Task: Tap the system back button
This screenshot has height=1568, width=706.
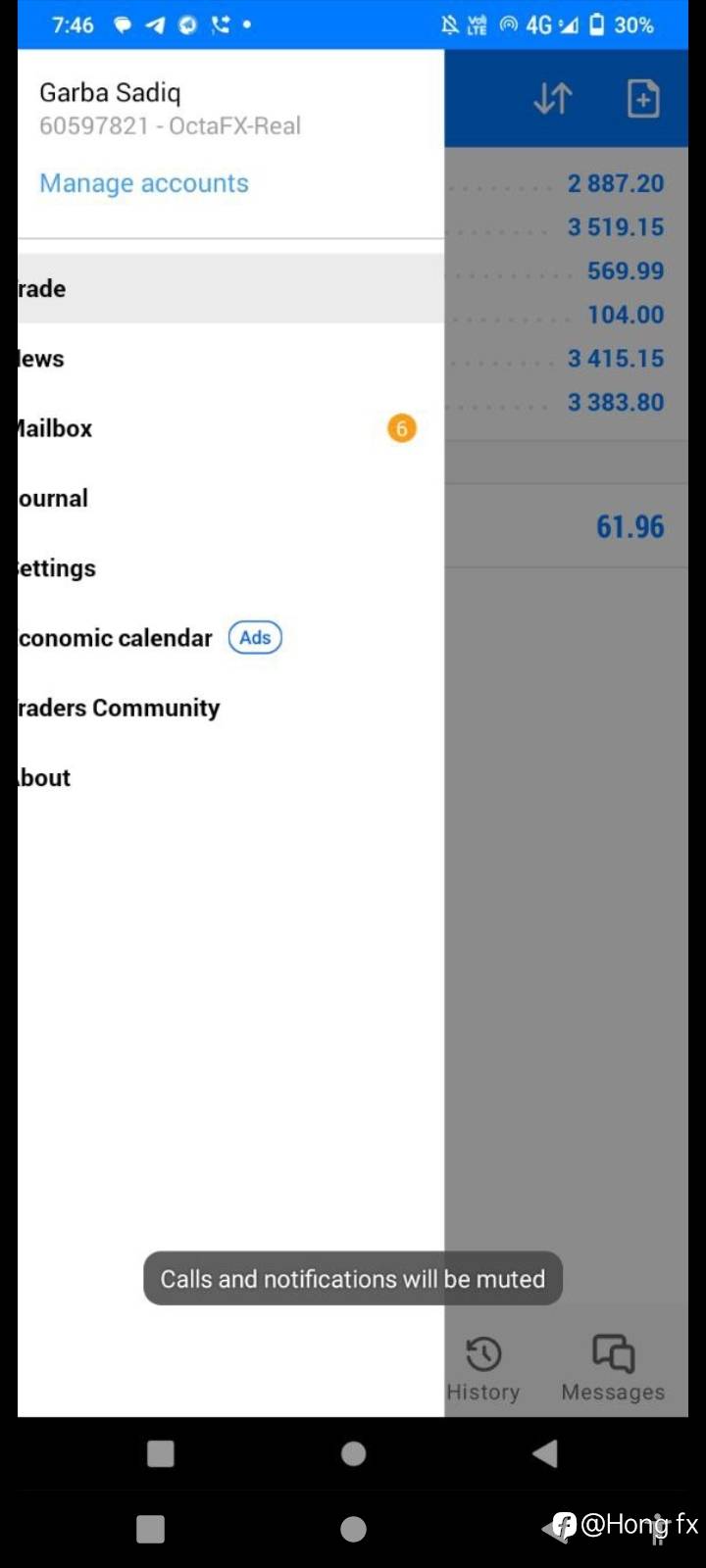Action: click(x=545, y=1453)
